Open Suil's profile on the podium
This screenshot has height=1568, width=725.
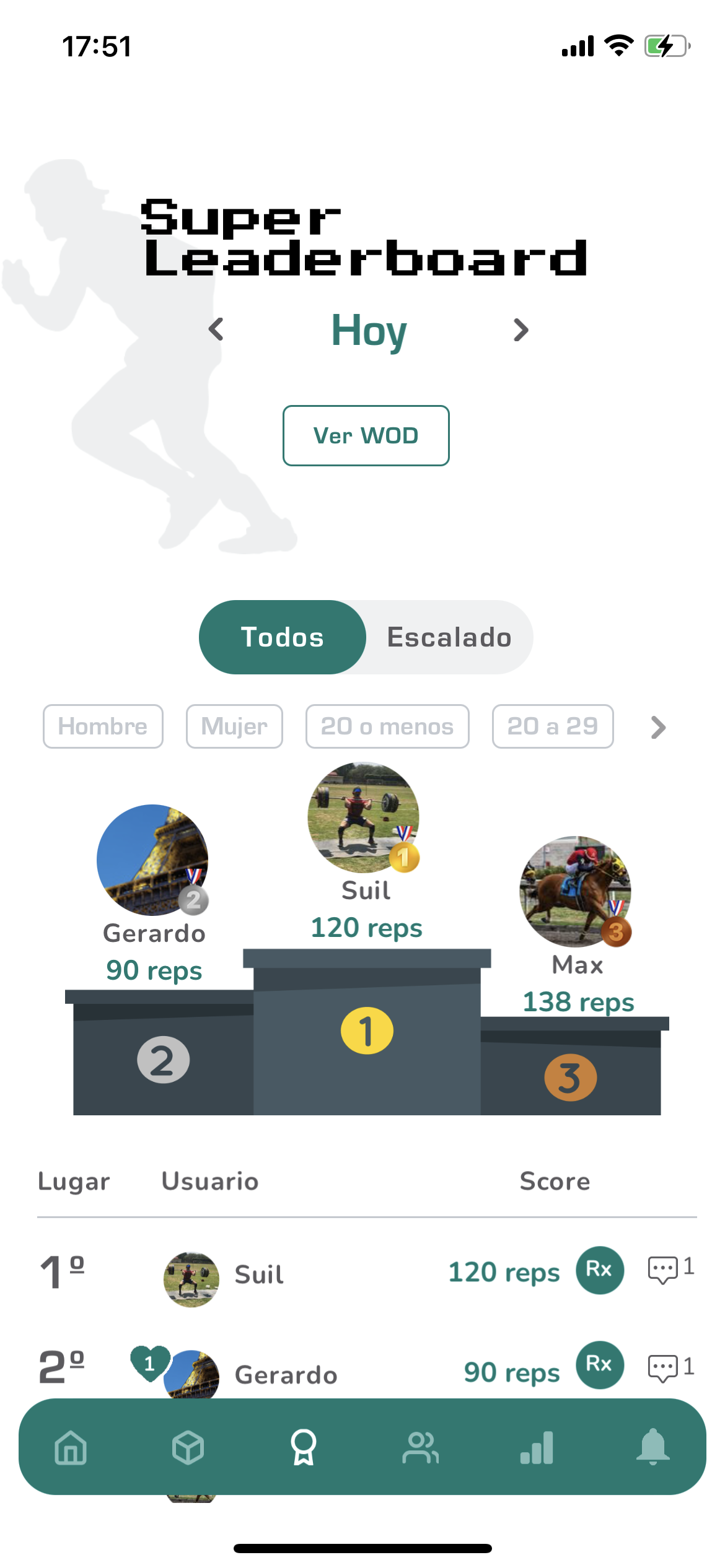click(x=364, y=817)
